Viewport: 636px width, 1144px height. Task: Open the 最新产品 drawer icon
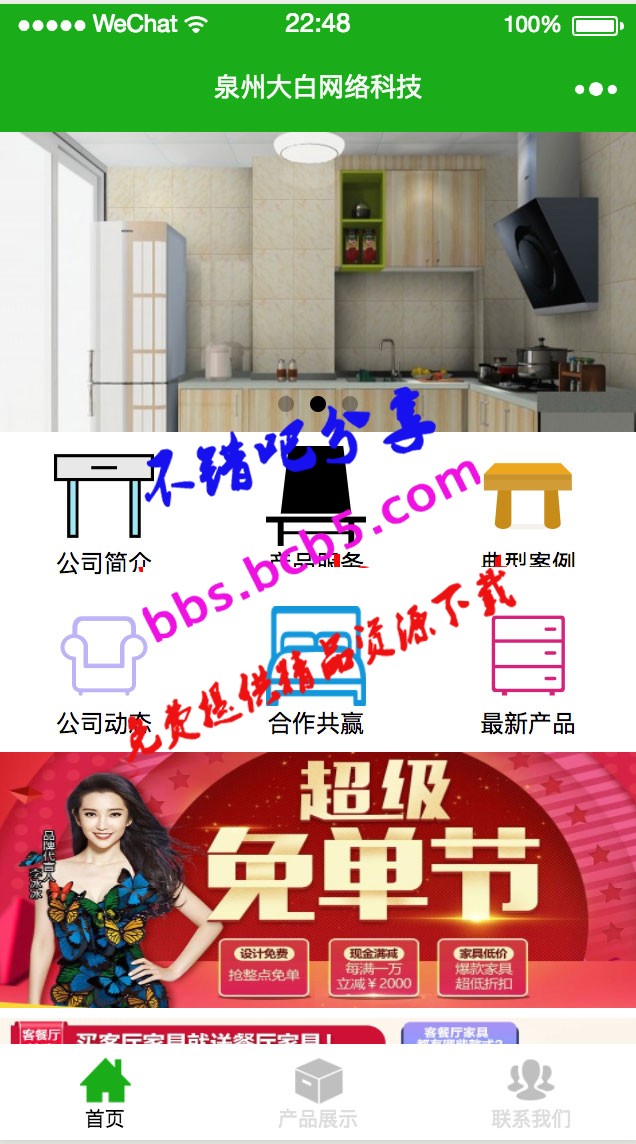(527, 654)
